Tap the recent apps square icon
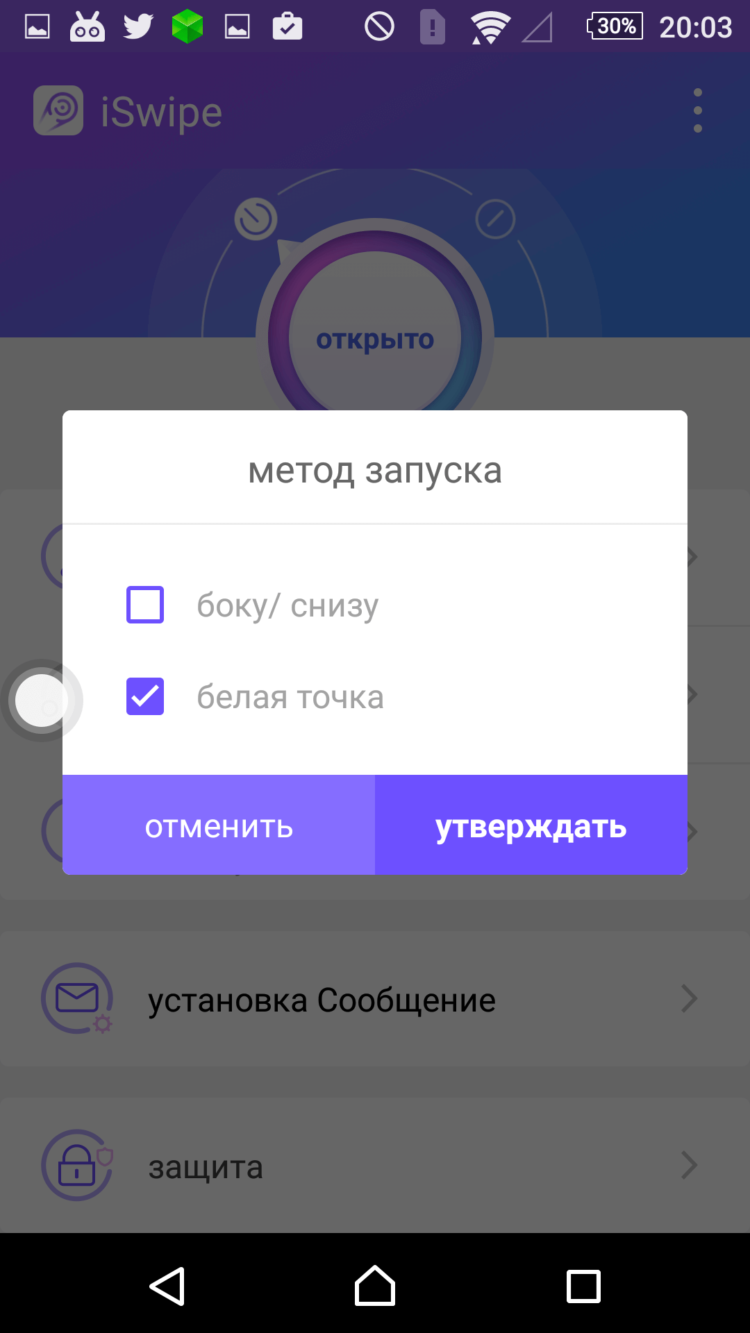This screenshot has width=750, height=1333. click(x=583, y=1287)
